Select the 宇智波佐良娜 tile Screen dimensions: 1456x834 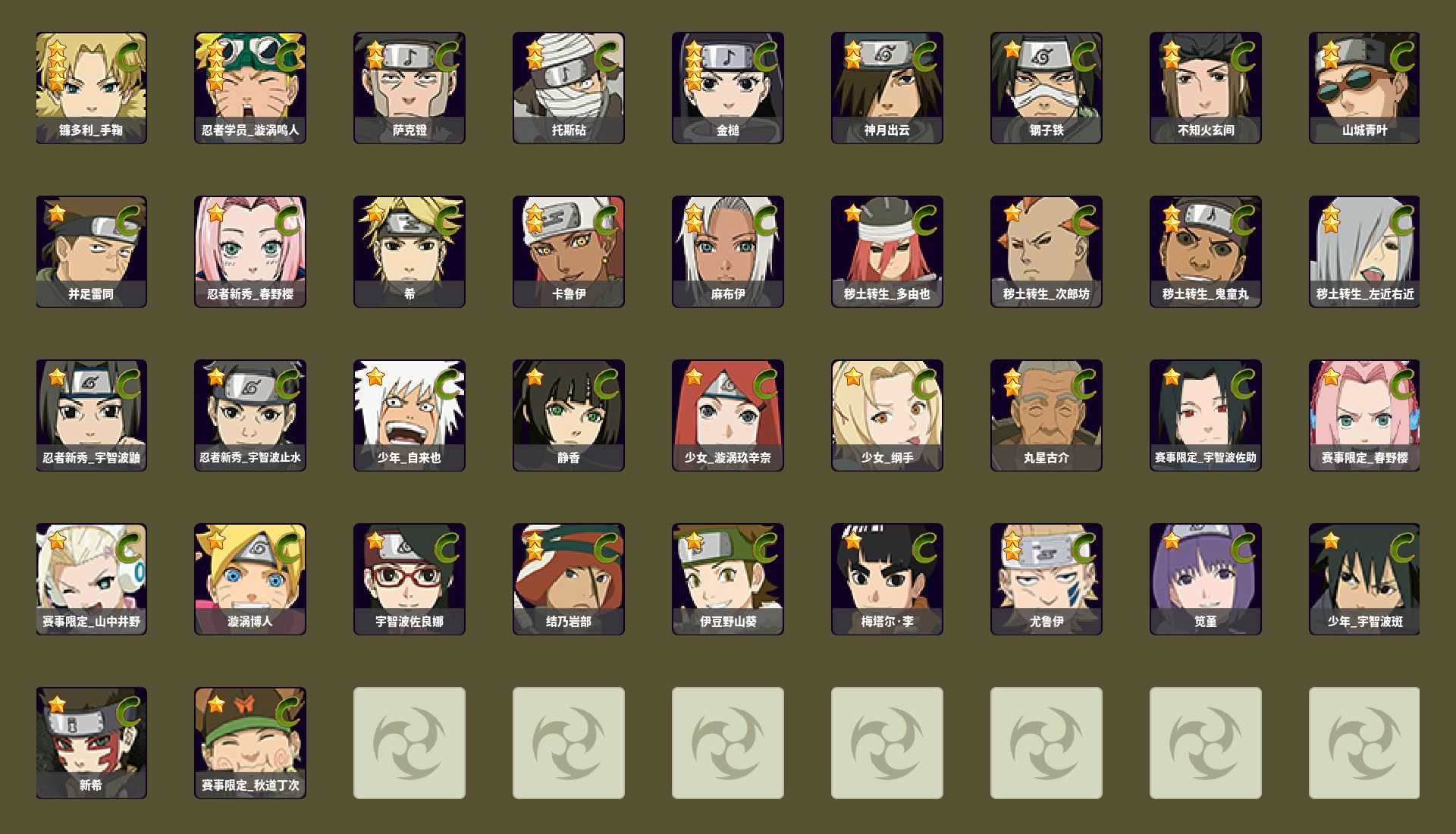click(409, 578)
